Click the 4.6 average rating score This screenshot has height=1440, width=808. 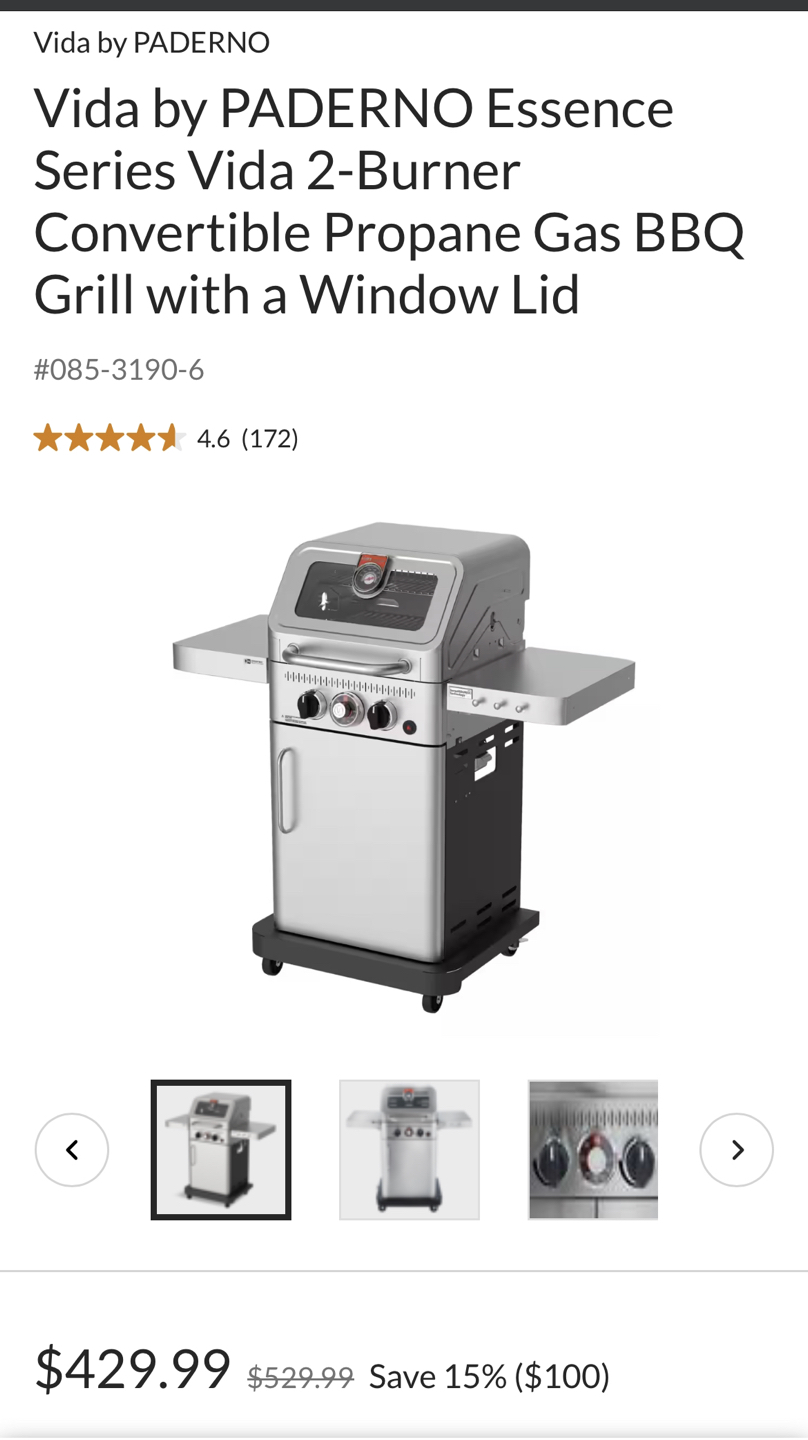click(213, 437)
